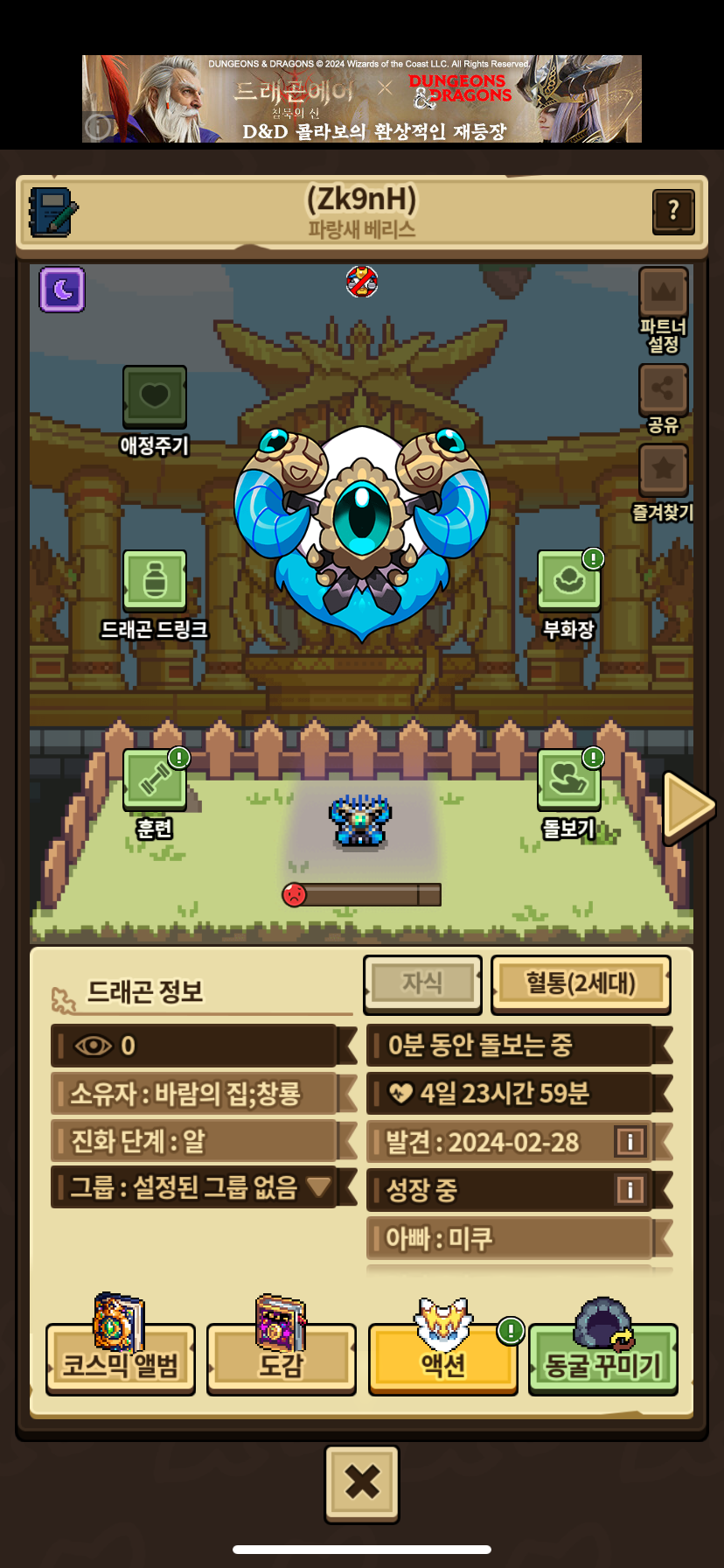Share this dragon via 공유

click(x=664, y=388)
